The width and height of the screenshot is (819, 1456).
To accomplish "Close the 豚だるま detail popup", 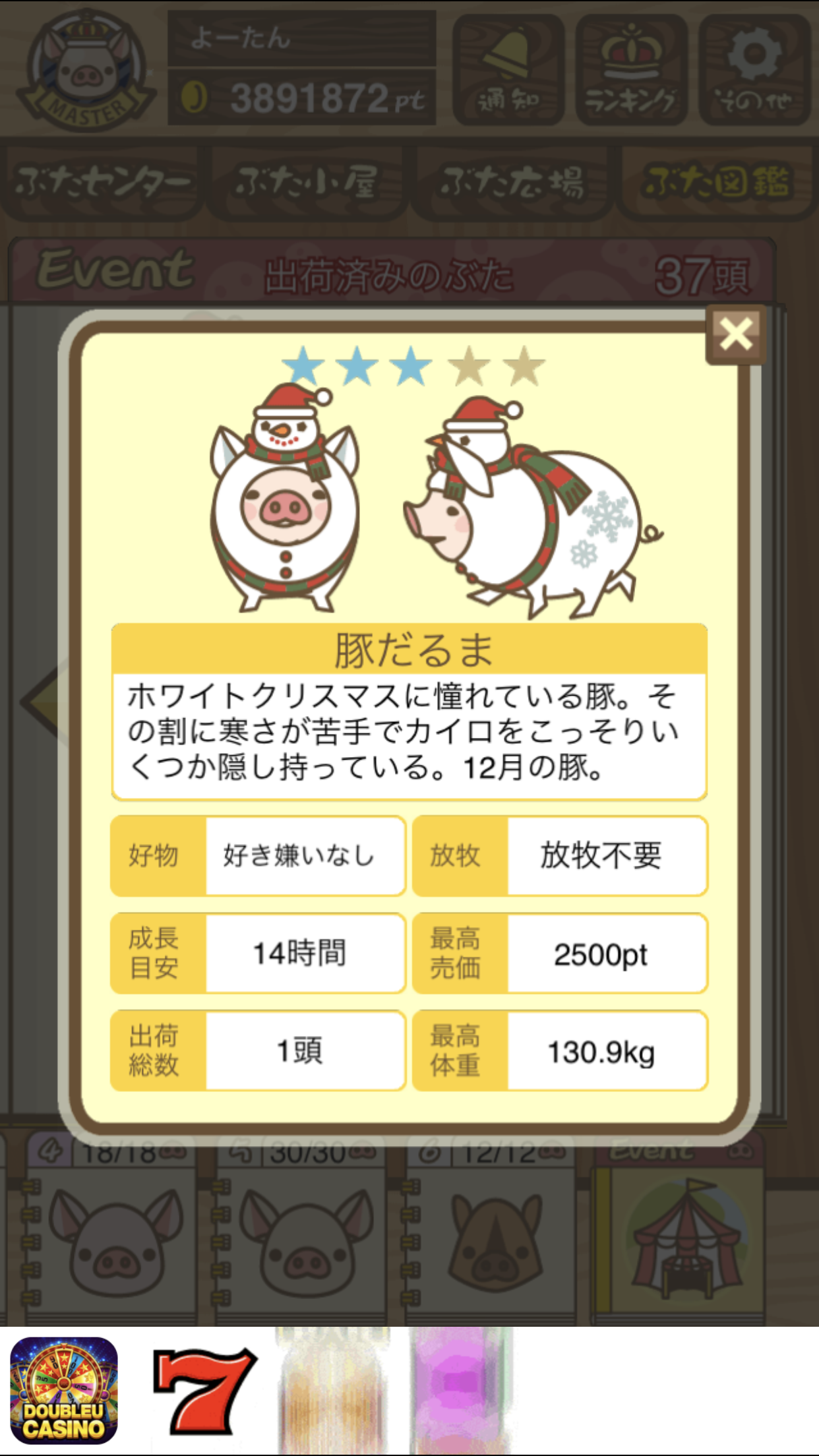I will point(735,334).
